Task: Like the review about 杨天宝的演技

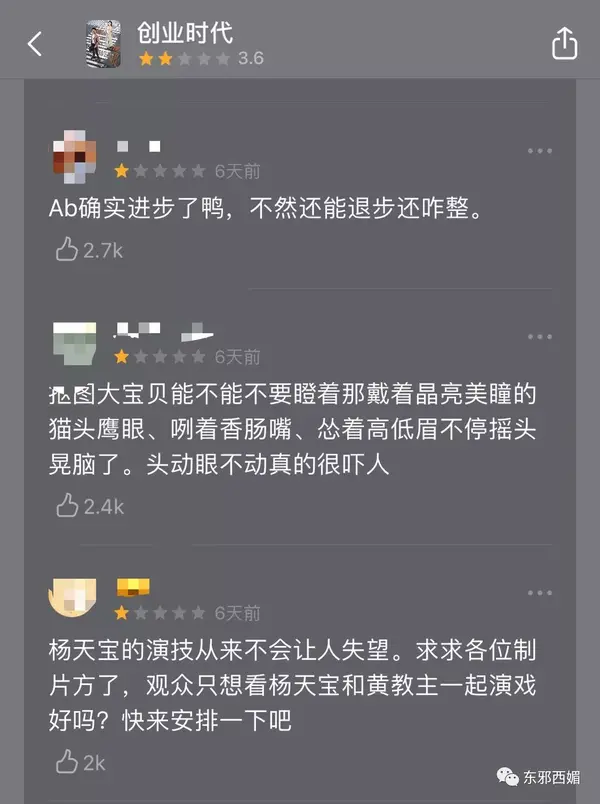Action: click(x=68, y=762)
